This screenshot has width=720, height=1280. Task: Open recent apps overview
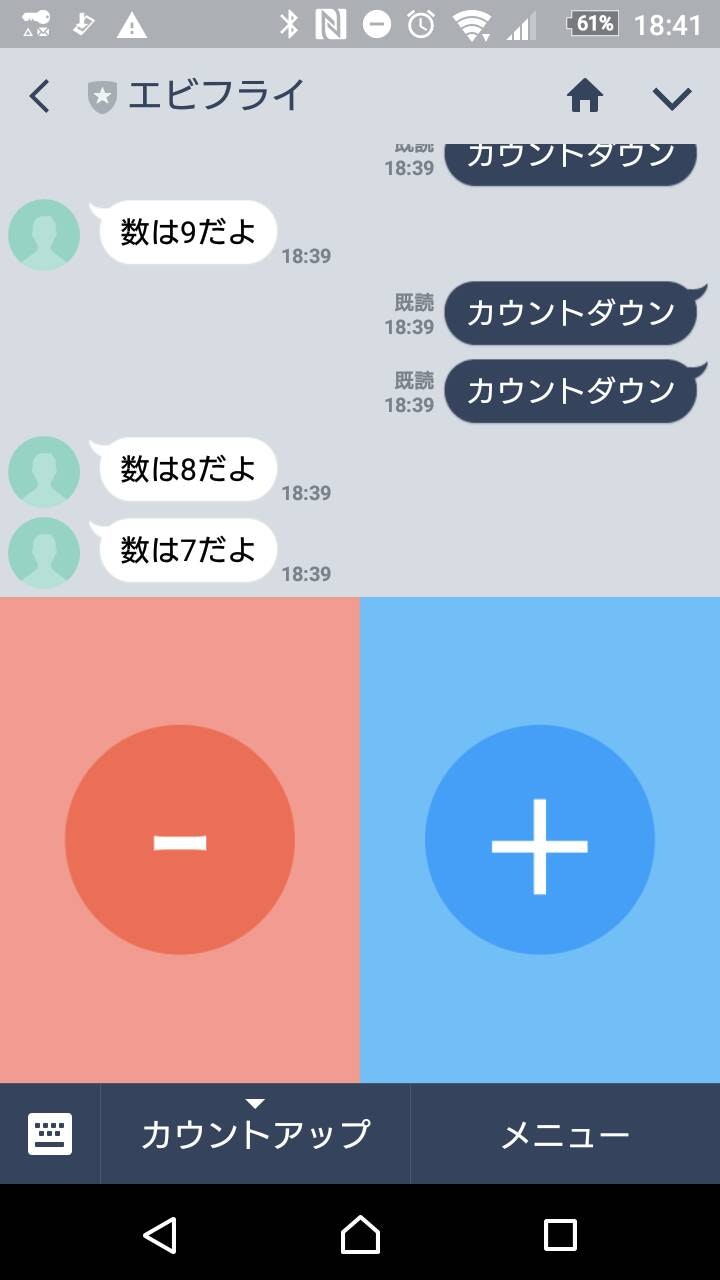pos(560,1235)
